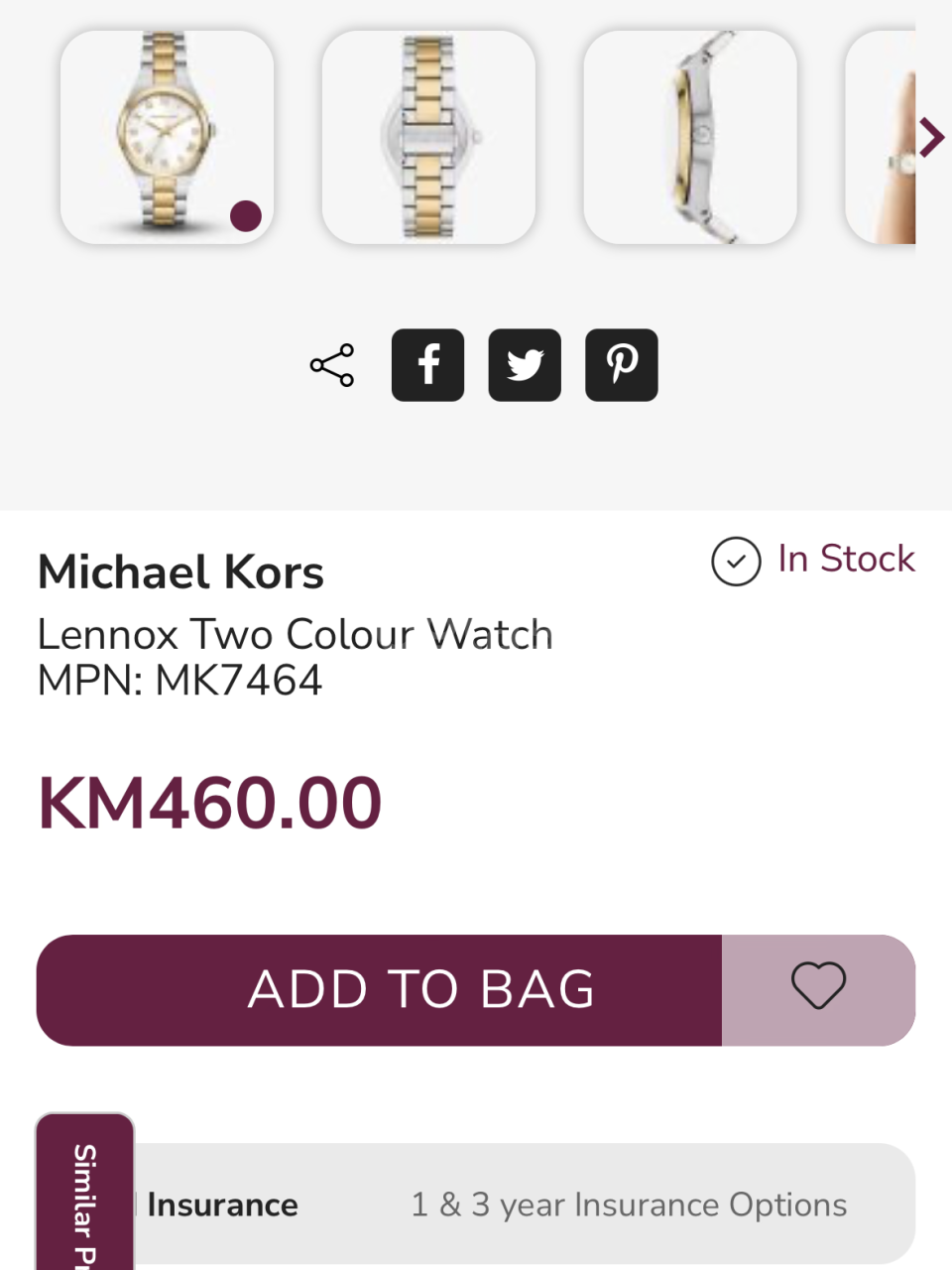Share this watch on Twitter

click(525, 365)
